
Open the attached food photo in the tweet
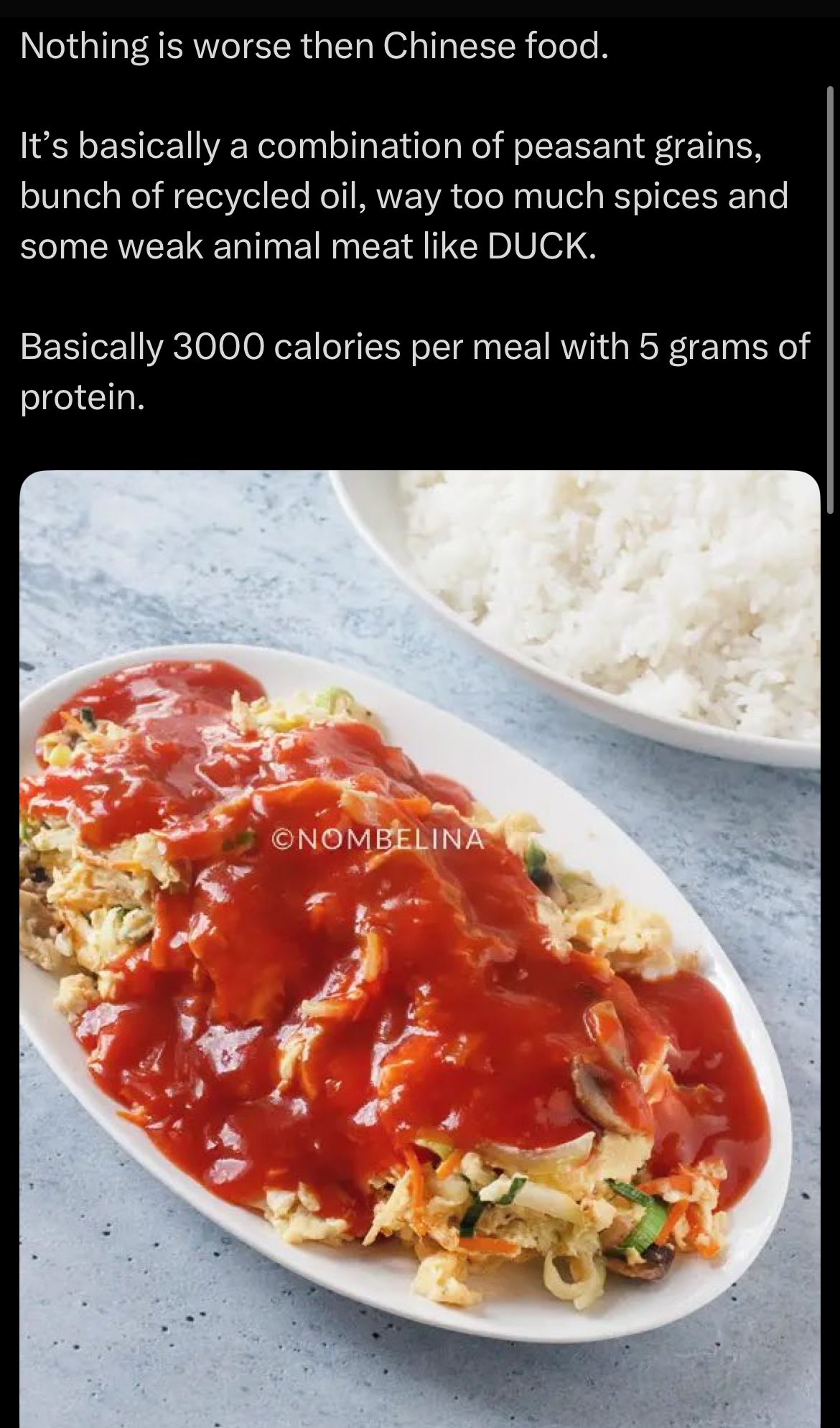[x=419, y=948]
